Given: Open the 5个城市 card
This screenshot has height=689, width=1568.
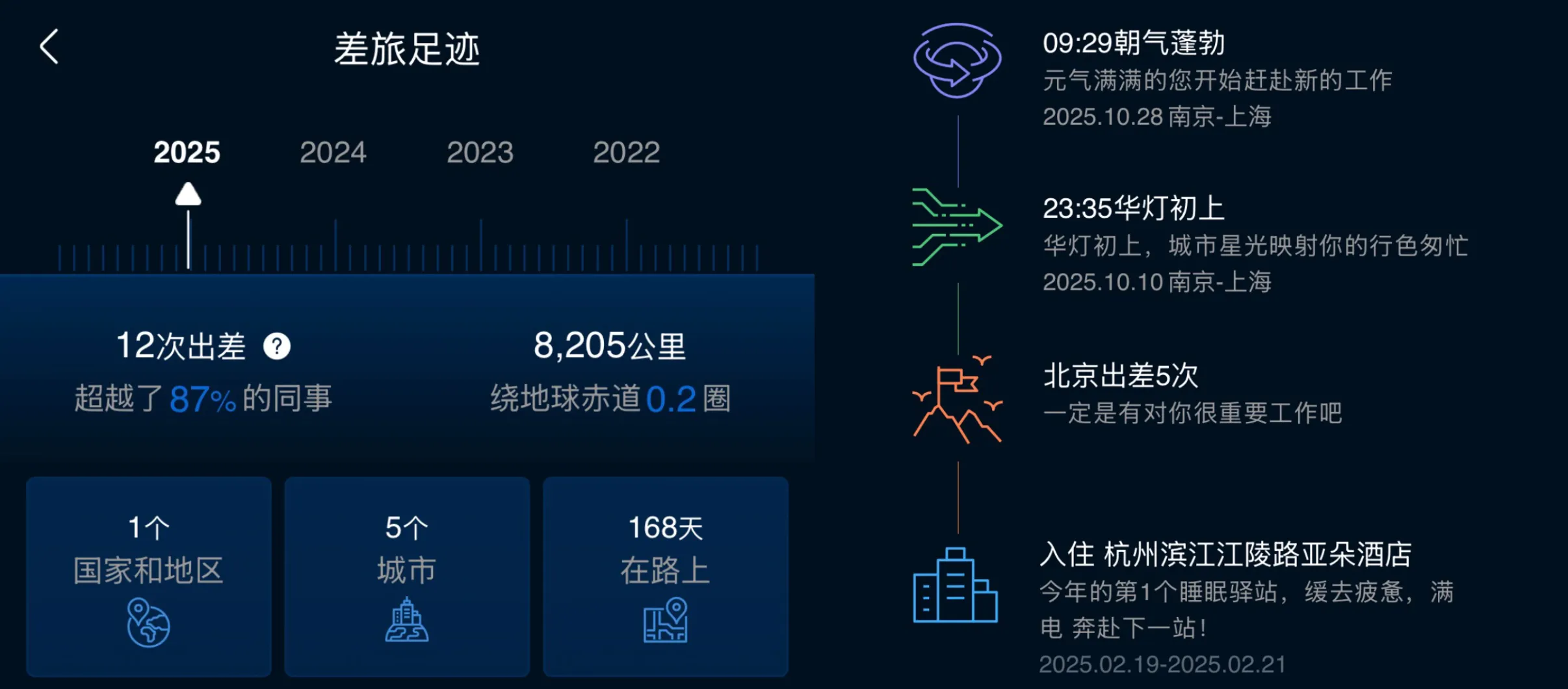Looking at the screenshot, I should pyautogui.click(x=407, y=577).
